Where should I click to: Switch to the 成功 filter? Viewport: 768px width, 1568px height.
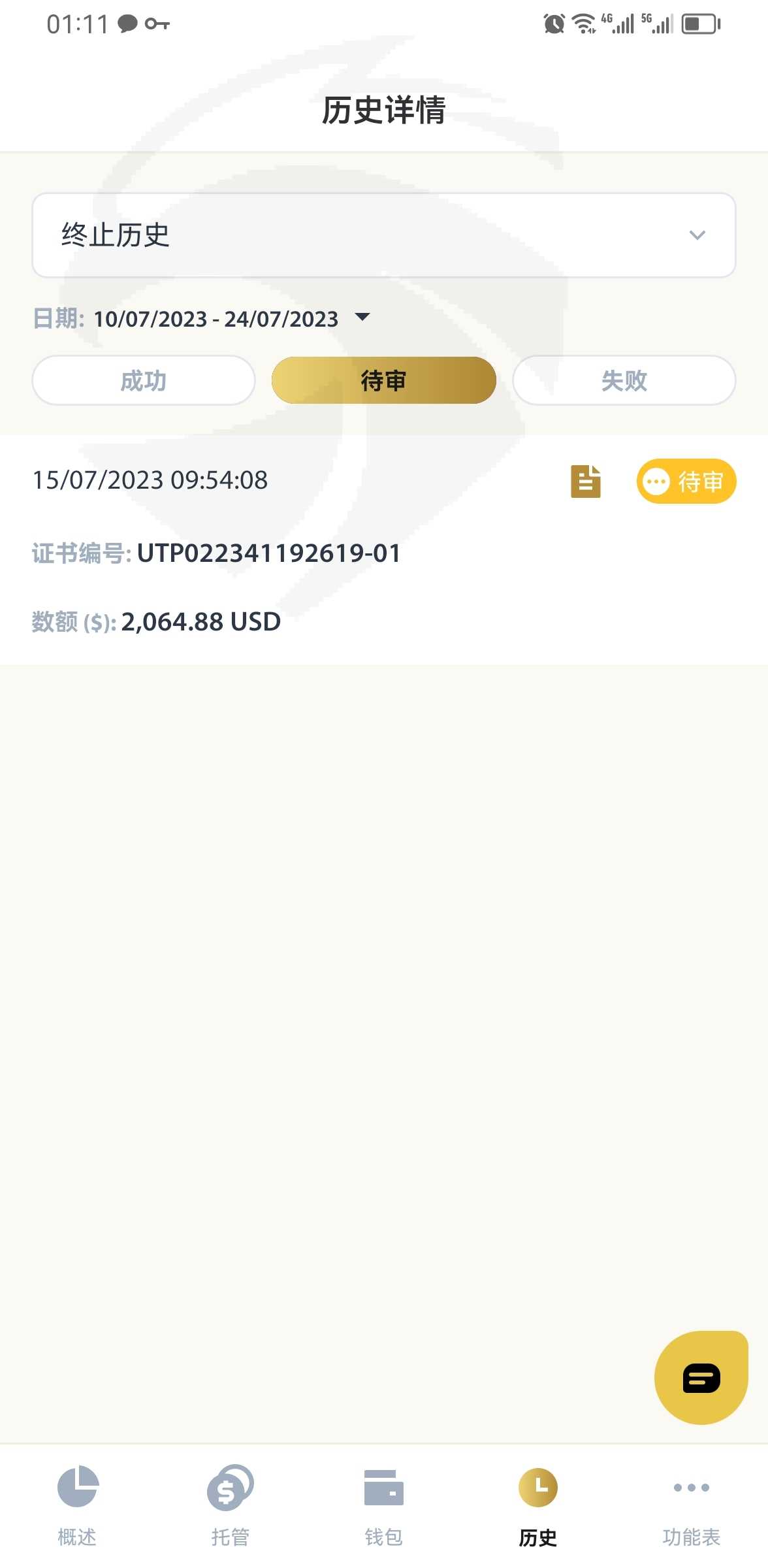pos(144,380)
